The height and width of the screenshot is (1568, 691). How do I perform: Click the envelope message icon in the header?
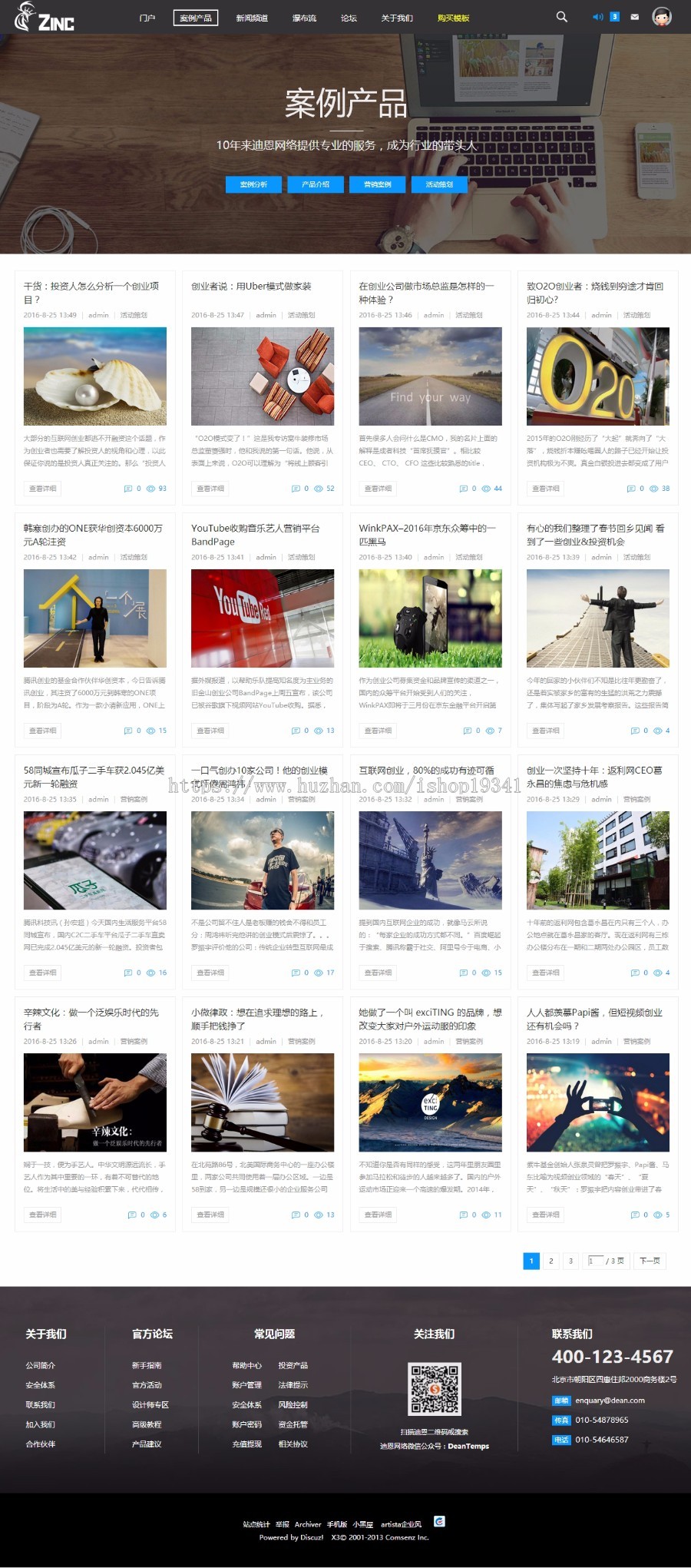[634, 15]
